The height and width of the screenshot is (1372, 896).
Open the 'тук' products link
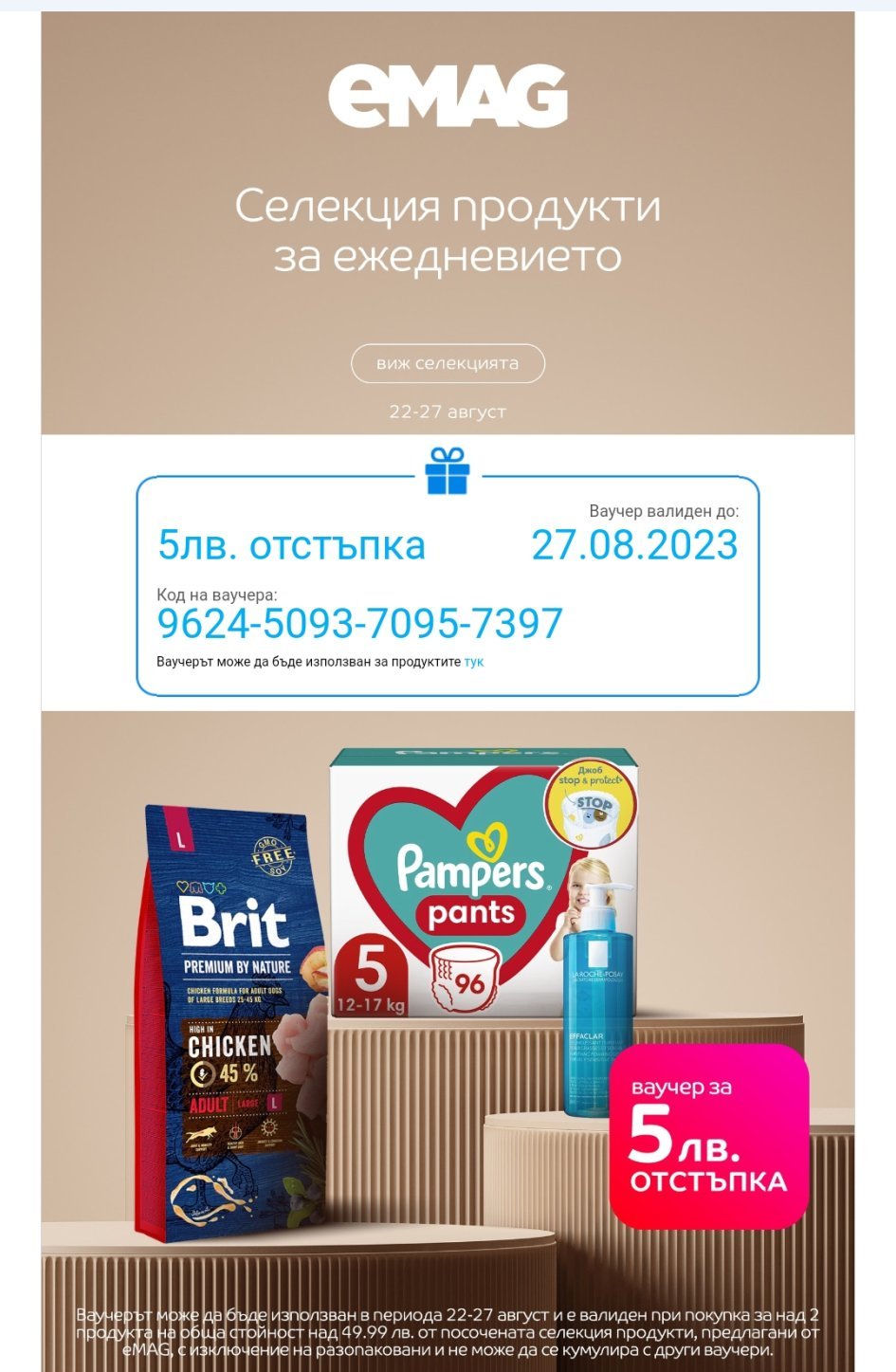[x=474, y=662]
